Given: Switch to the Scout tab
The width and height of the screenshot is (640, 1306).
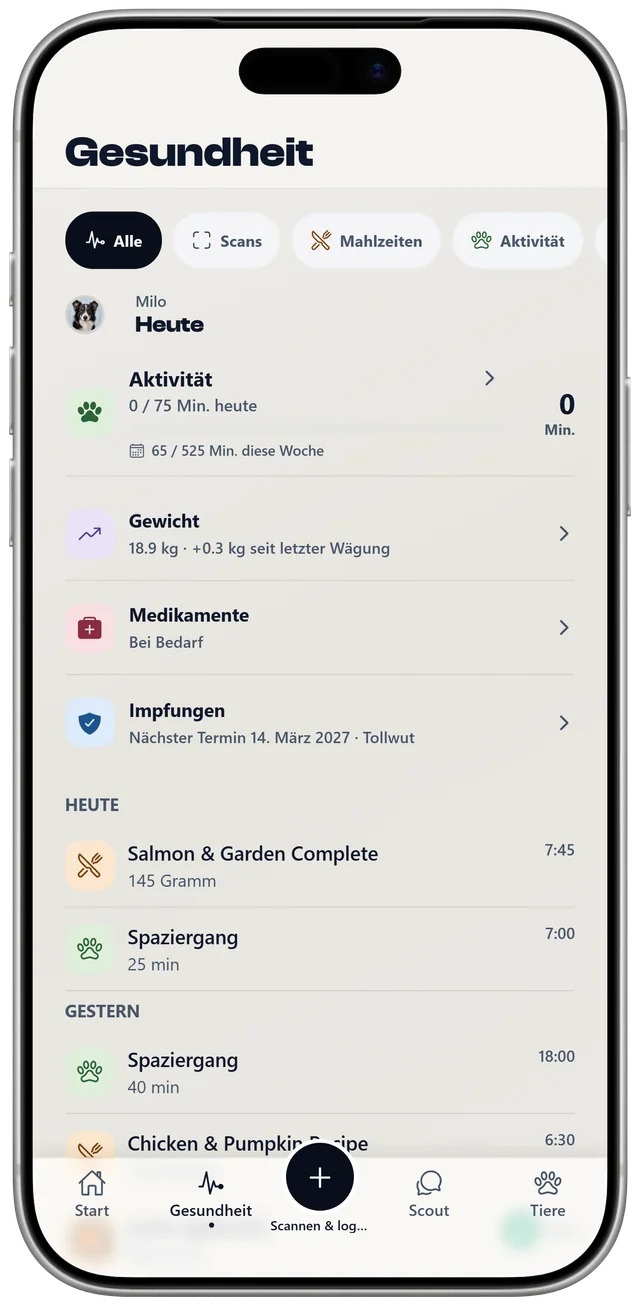Looking at the screenshot, I should tap(429, 1194).
